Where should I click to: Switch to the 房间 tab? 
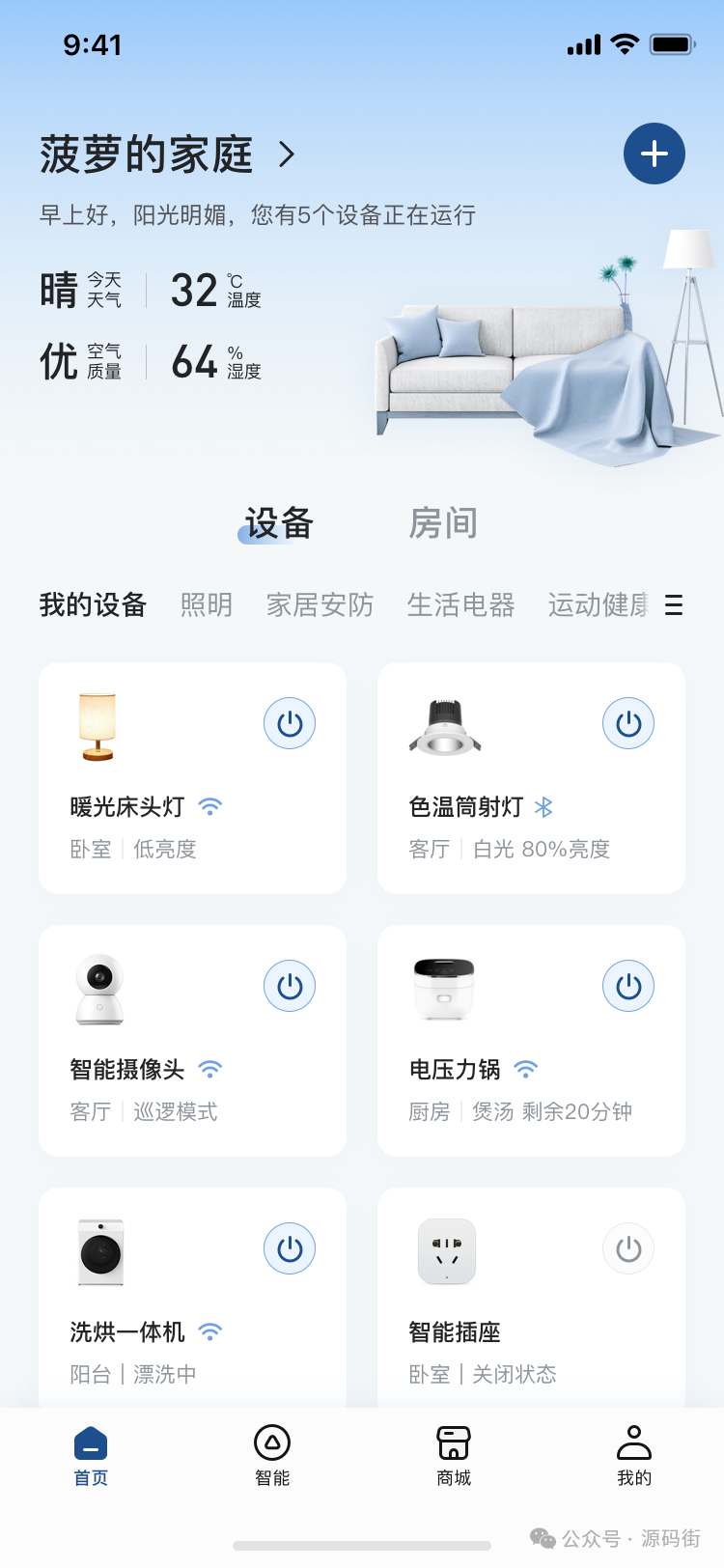[443, 523]
